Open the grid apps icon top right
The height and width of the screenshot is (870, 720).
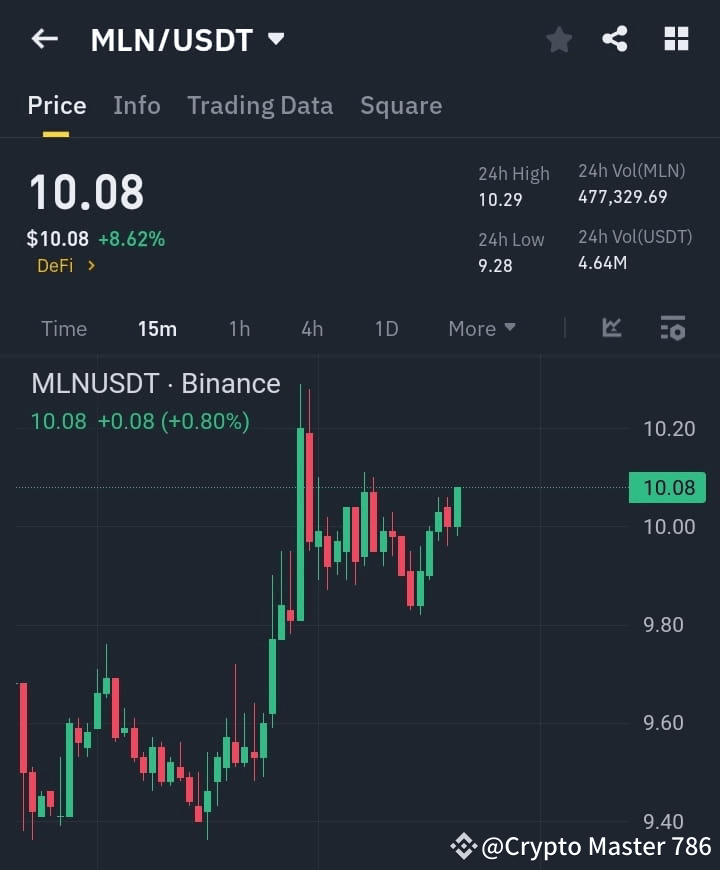(x=676, y=39)
